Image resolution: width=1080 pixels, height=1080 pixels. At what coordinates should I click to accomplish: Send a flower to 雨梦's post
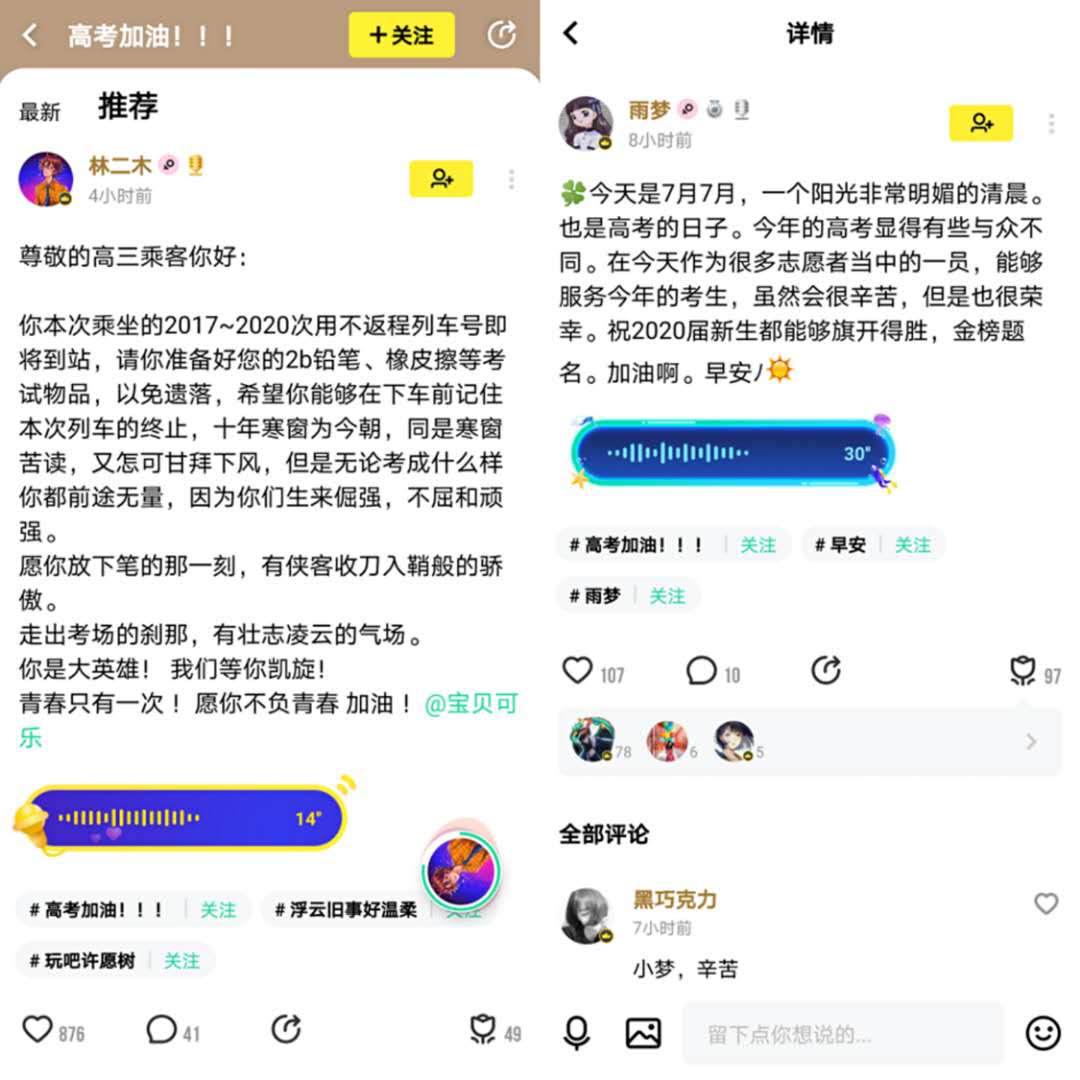coord(1022,671)
